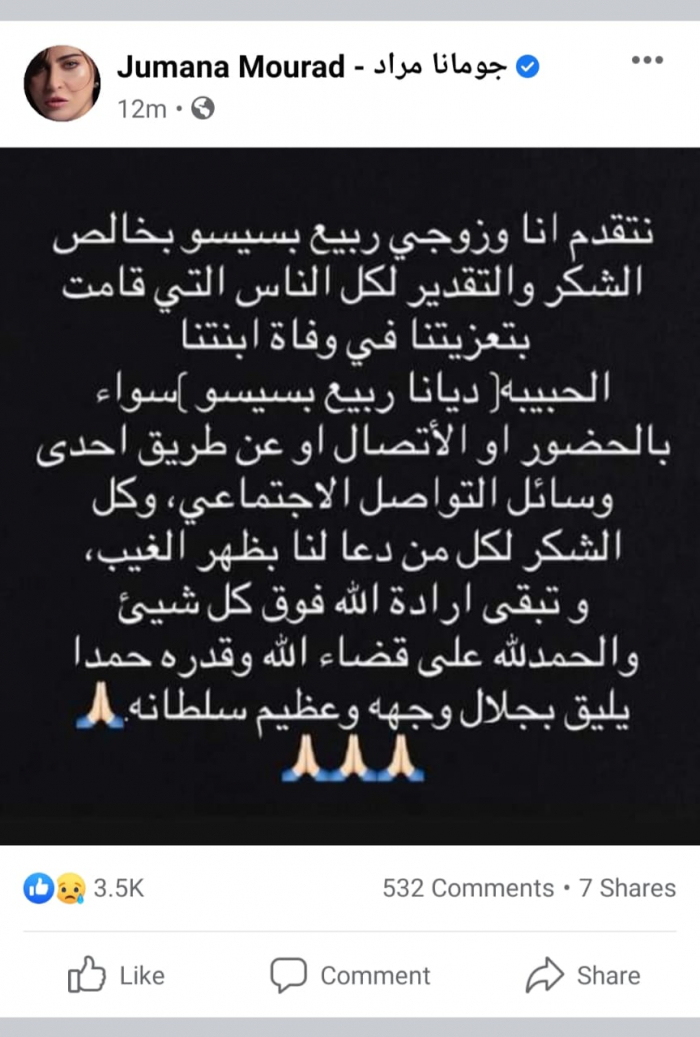700x1037 pixels.
Task: Comment on Jumana Mourad's post
Action: click(350, 975)
